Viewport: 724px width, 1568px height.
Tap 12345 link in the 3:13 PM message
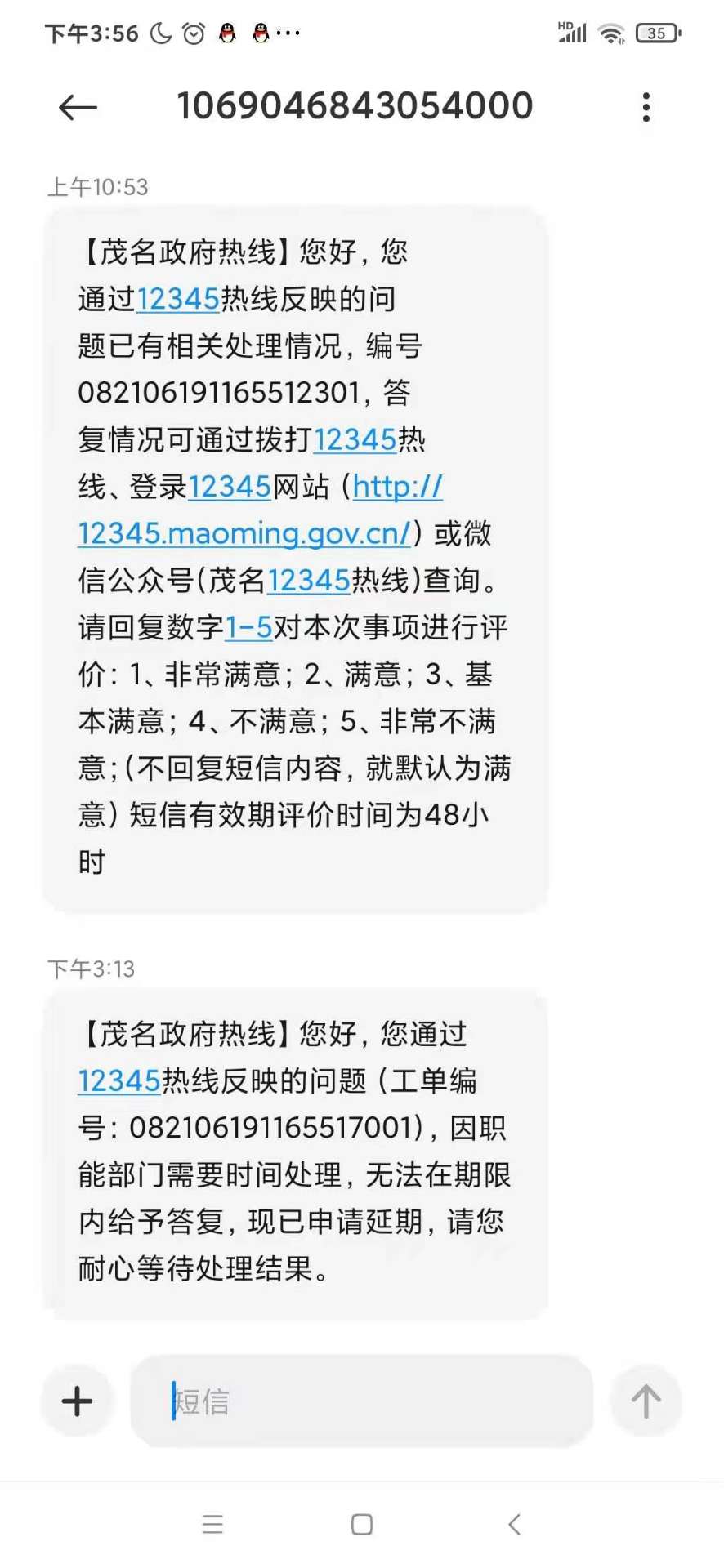click(119, 1081)
